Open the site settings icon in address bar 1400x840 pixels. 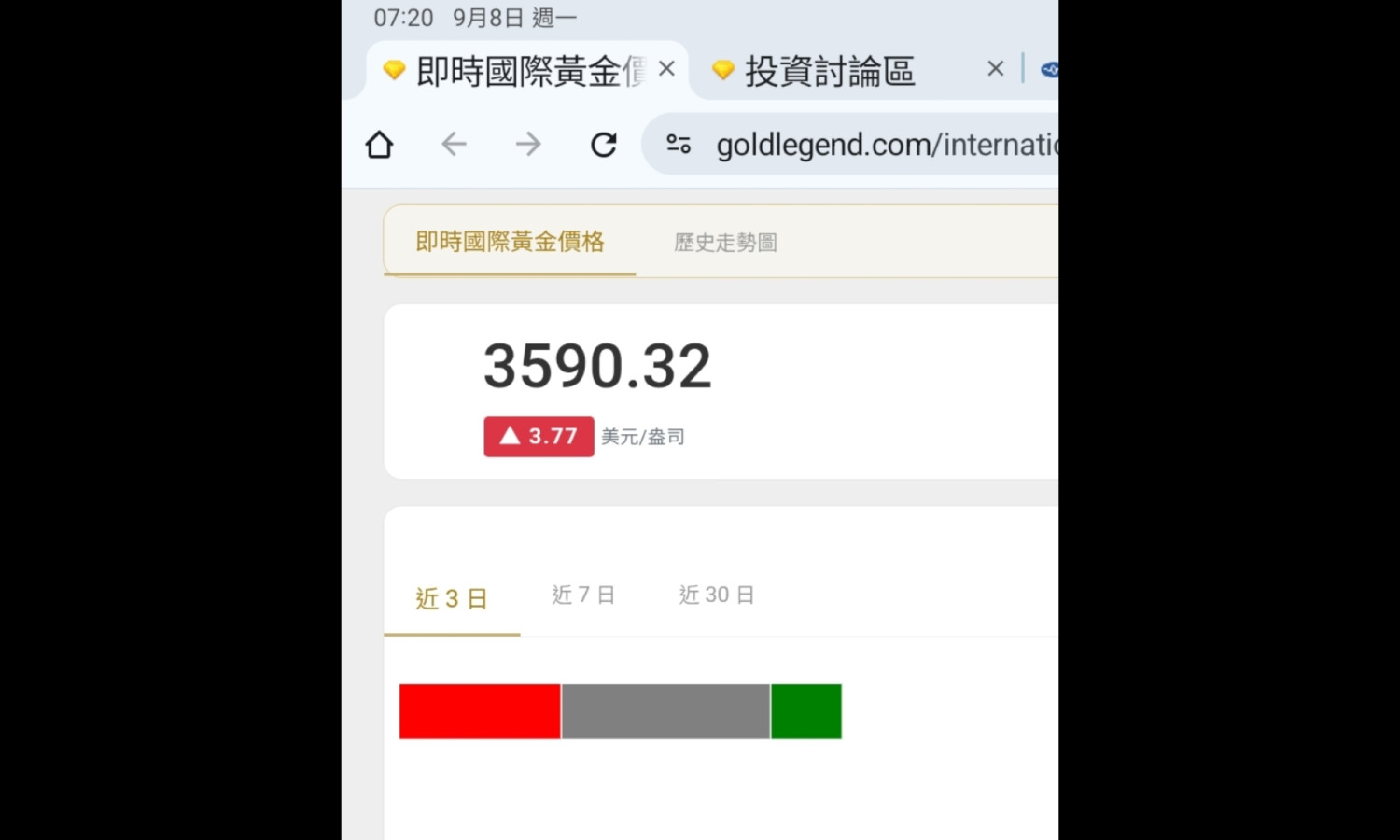[679, 145]
